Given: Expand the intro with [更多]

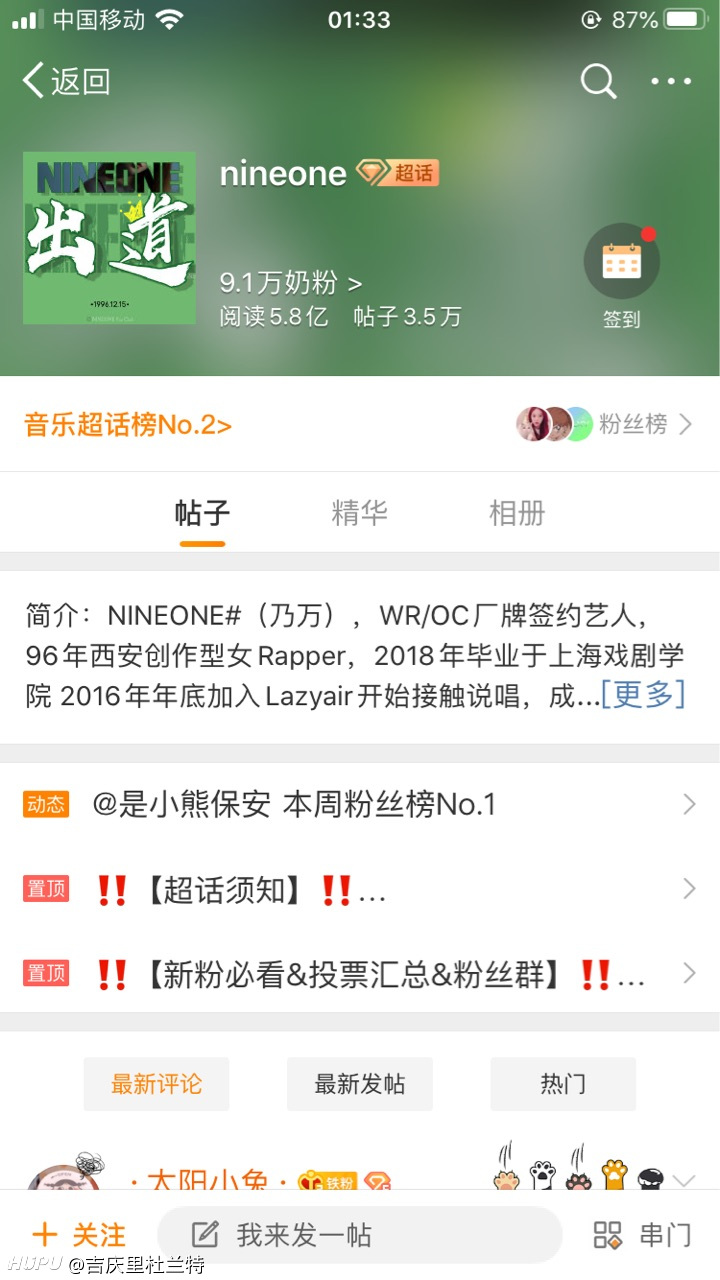Looking at the screenshot, I should [643, 694].
